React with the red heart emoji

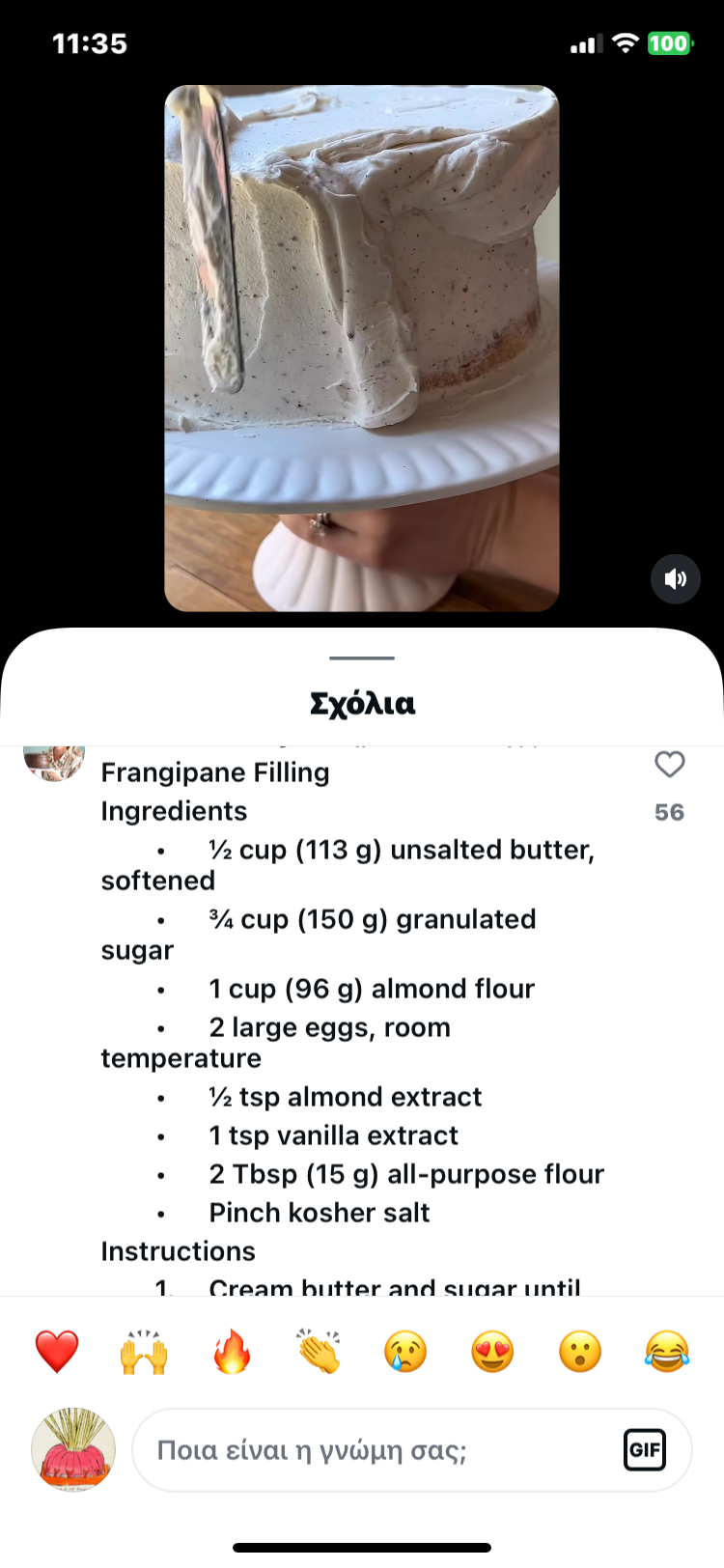click(x=57, y=1351)
